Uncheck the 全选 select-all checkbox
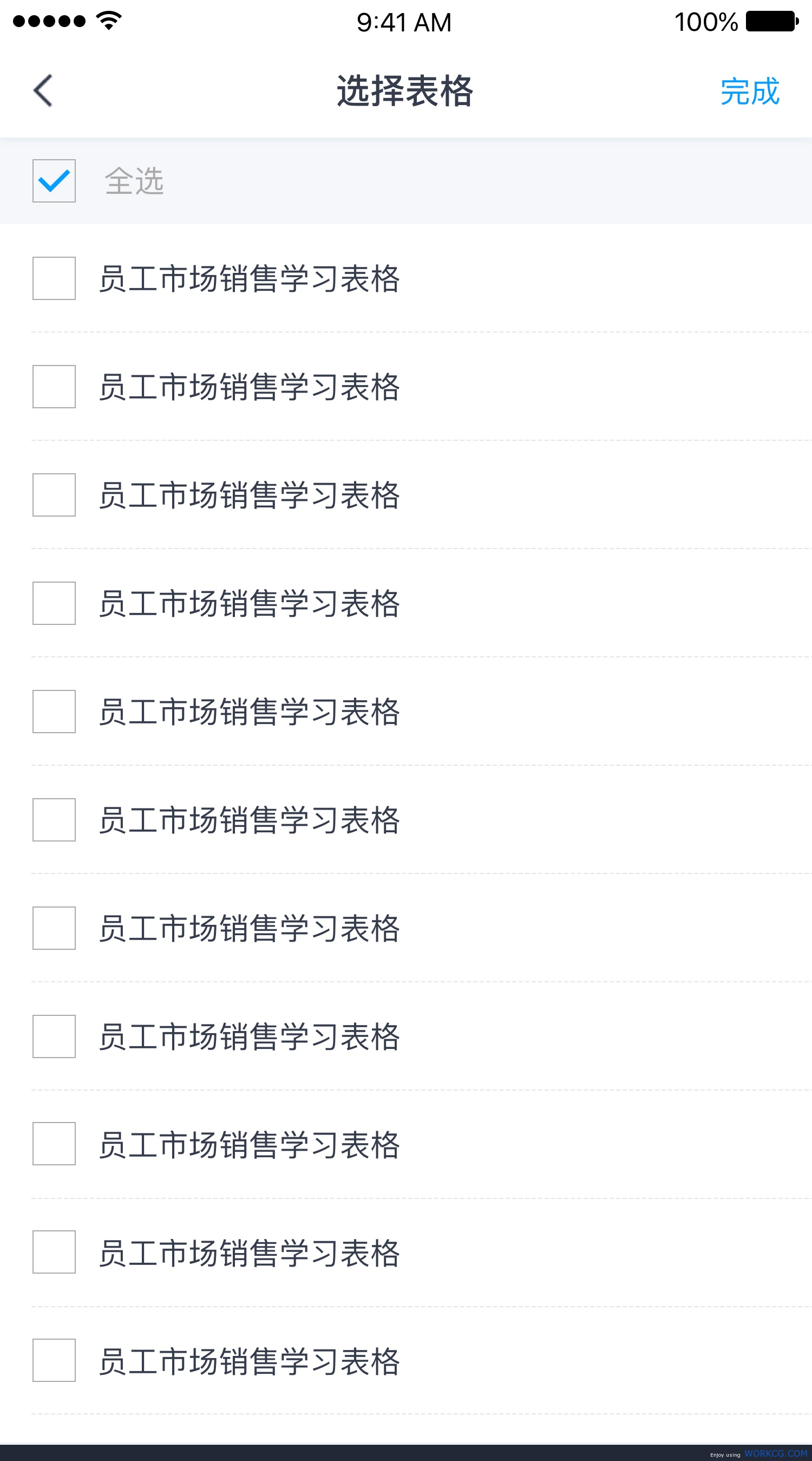 pyautogui.click(x=54, y=181)
